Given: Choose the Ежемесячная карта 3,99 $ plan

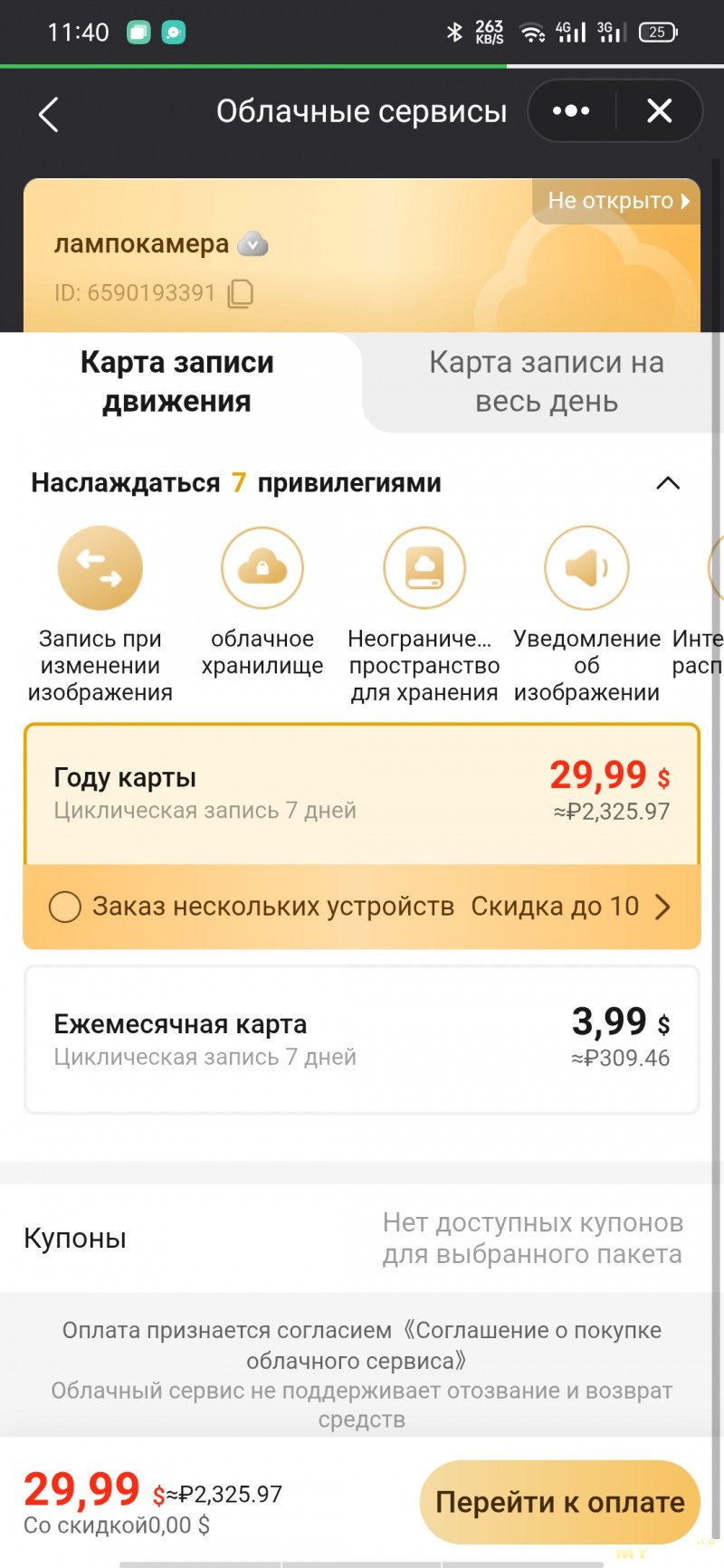Looking at the screenshot, I should 362,1040.
